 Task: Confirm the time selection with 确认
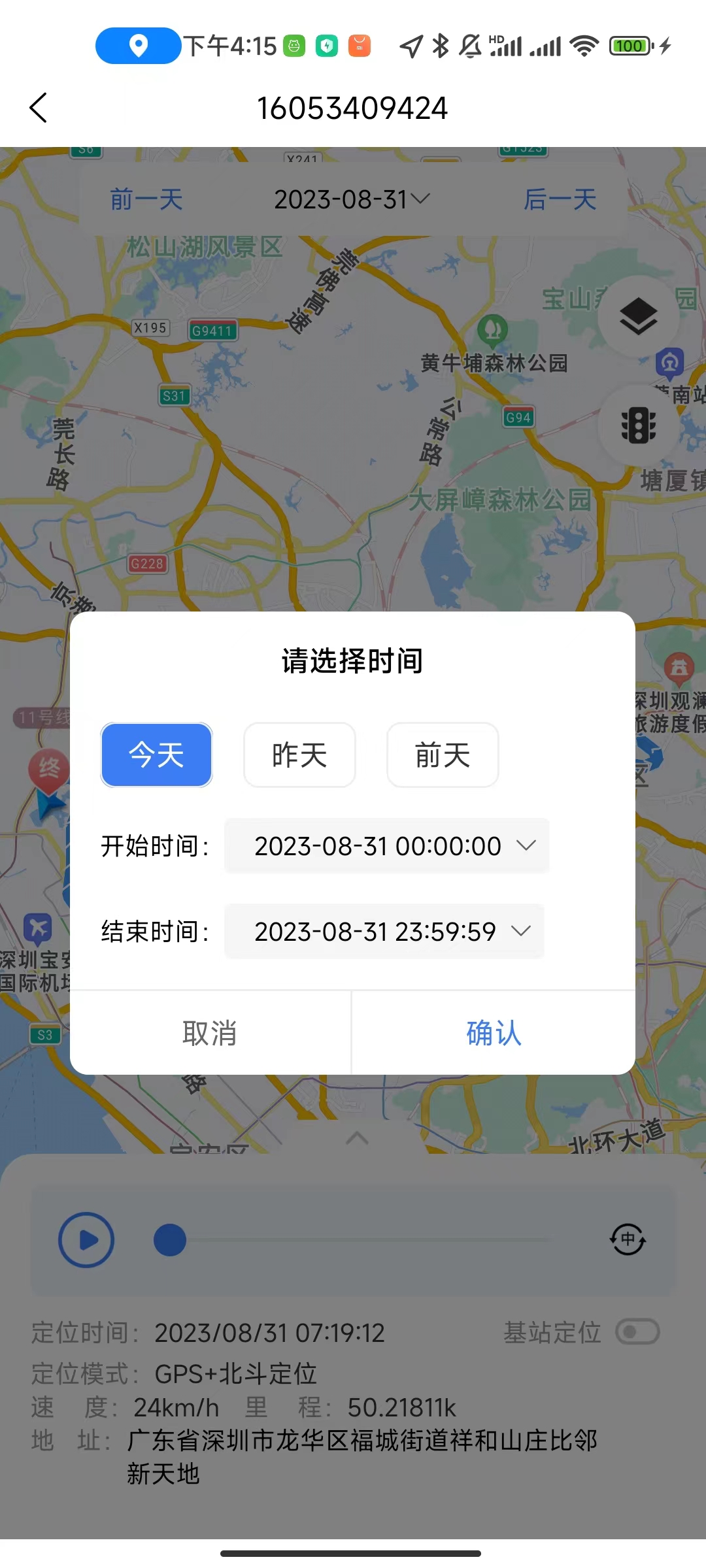coord(494,1033)
